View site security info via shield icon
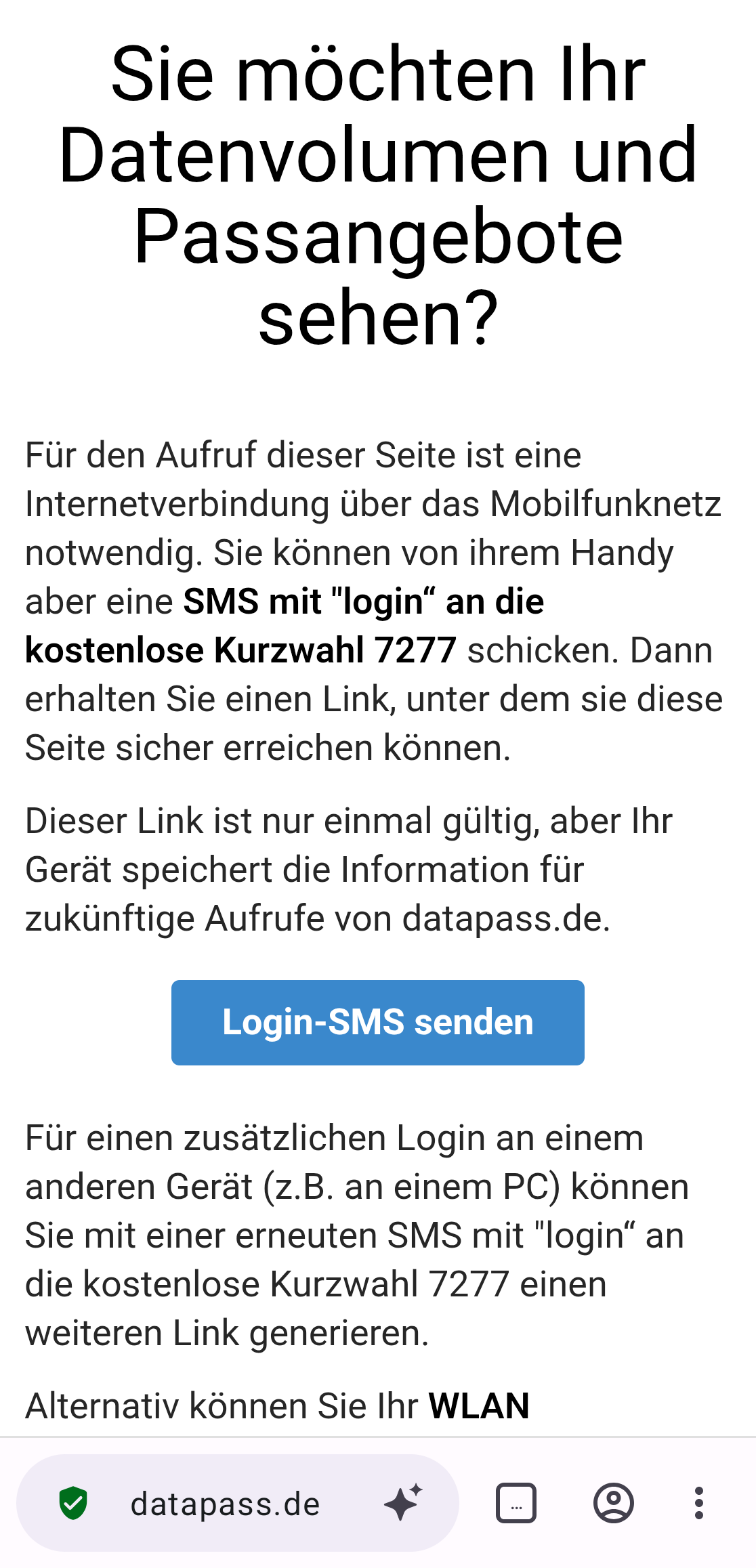Screen dimensions: 756x1568 click(x=73, y=1504)
